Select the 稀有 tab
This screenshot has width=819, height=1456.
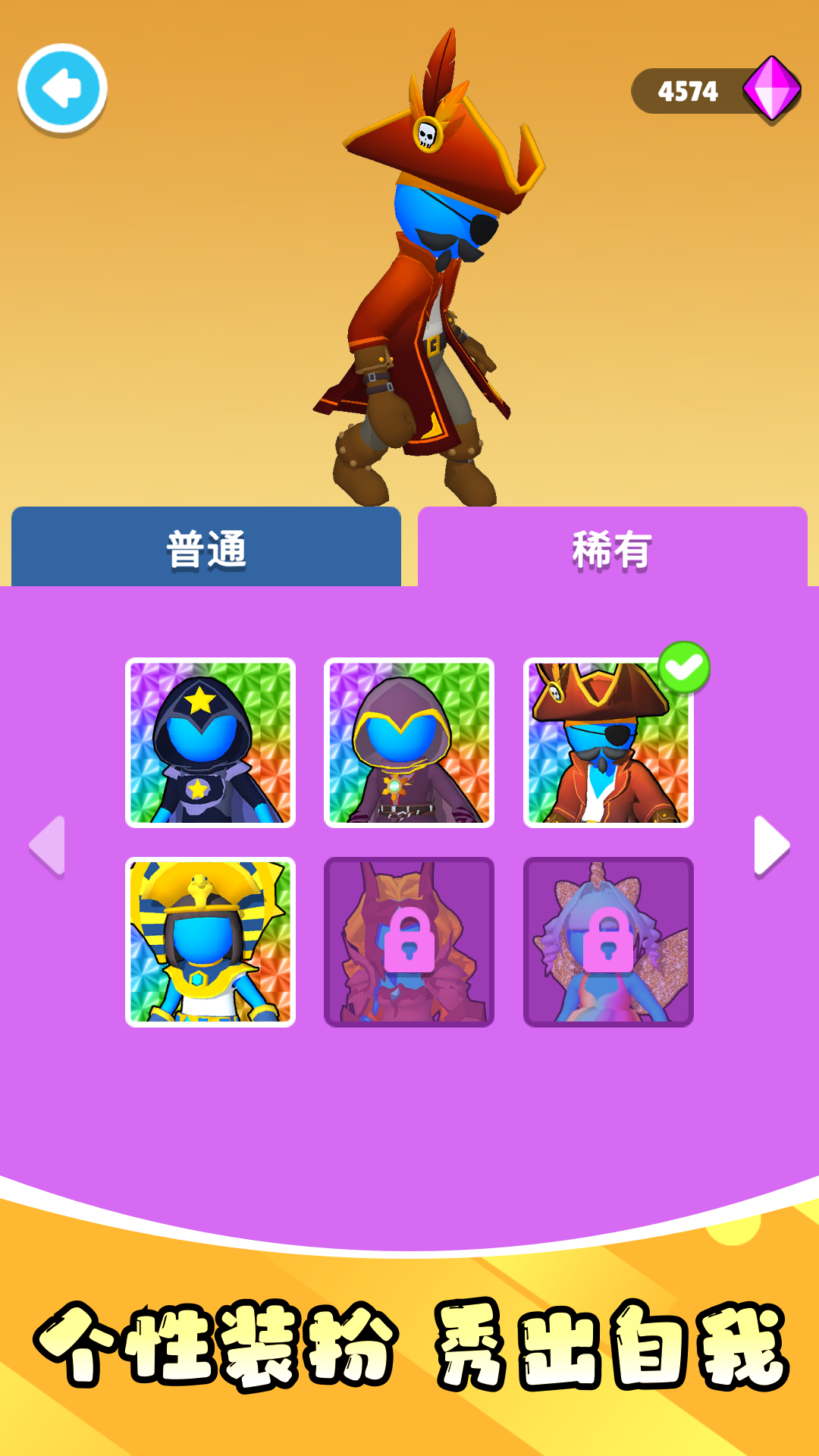pos(612,548)
